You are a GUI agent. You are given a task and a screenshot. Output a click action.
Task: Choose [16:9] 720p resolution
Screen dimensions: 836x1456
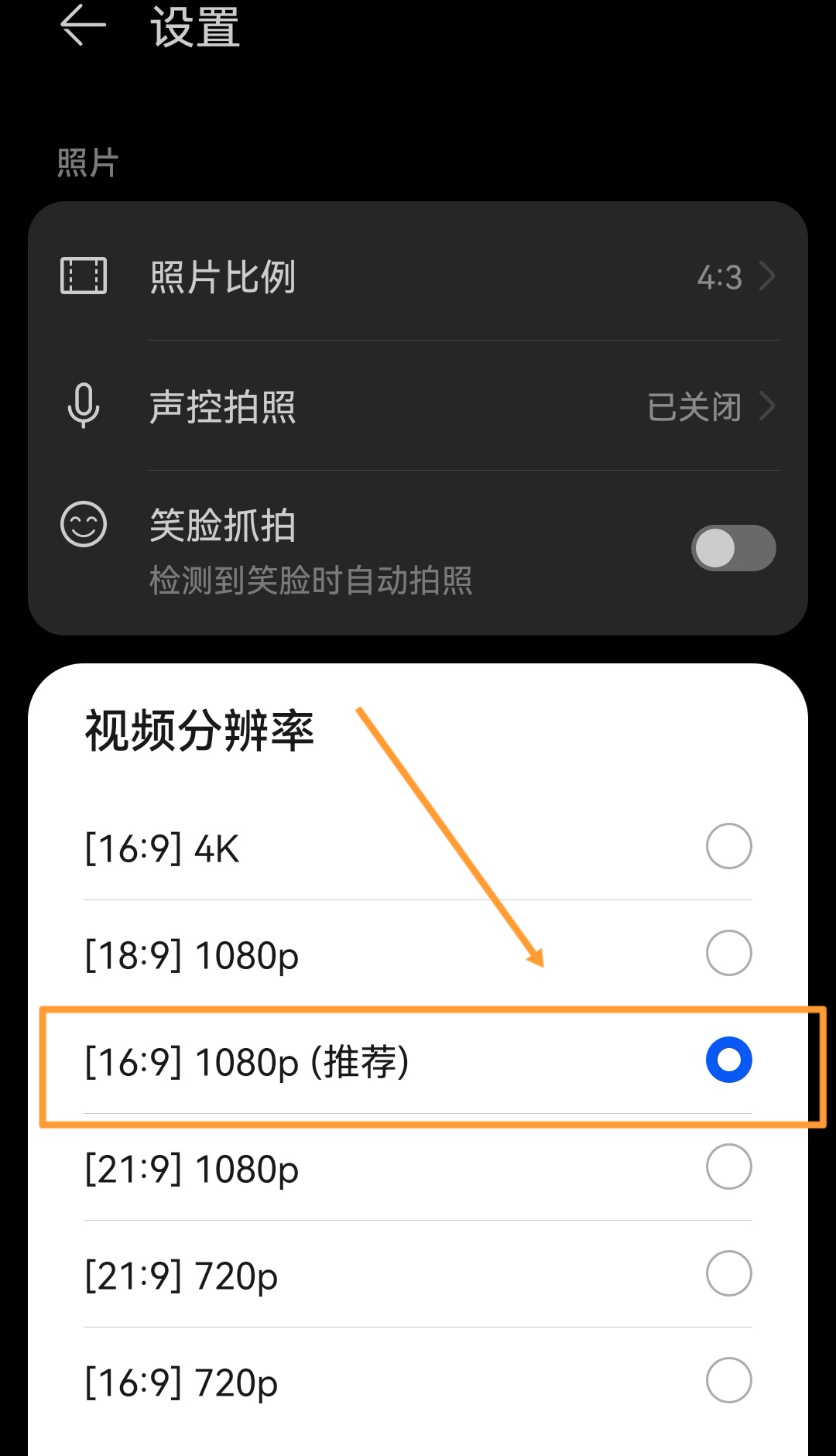coord(418,1381)
